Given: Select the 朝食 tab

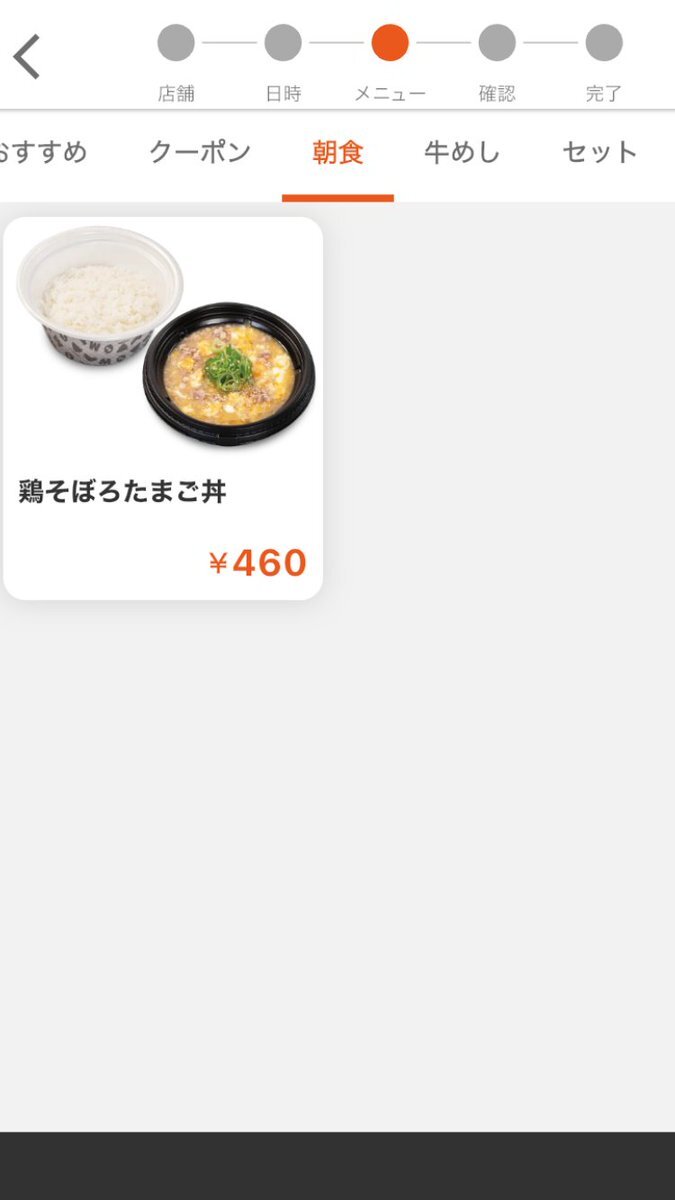Looking at the screenshot, I should click(338, 152).
